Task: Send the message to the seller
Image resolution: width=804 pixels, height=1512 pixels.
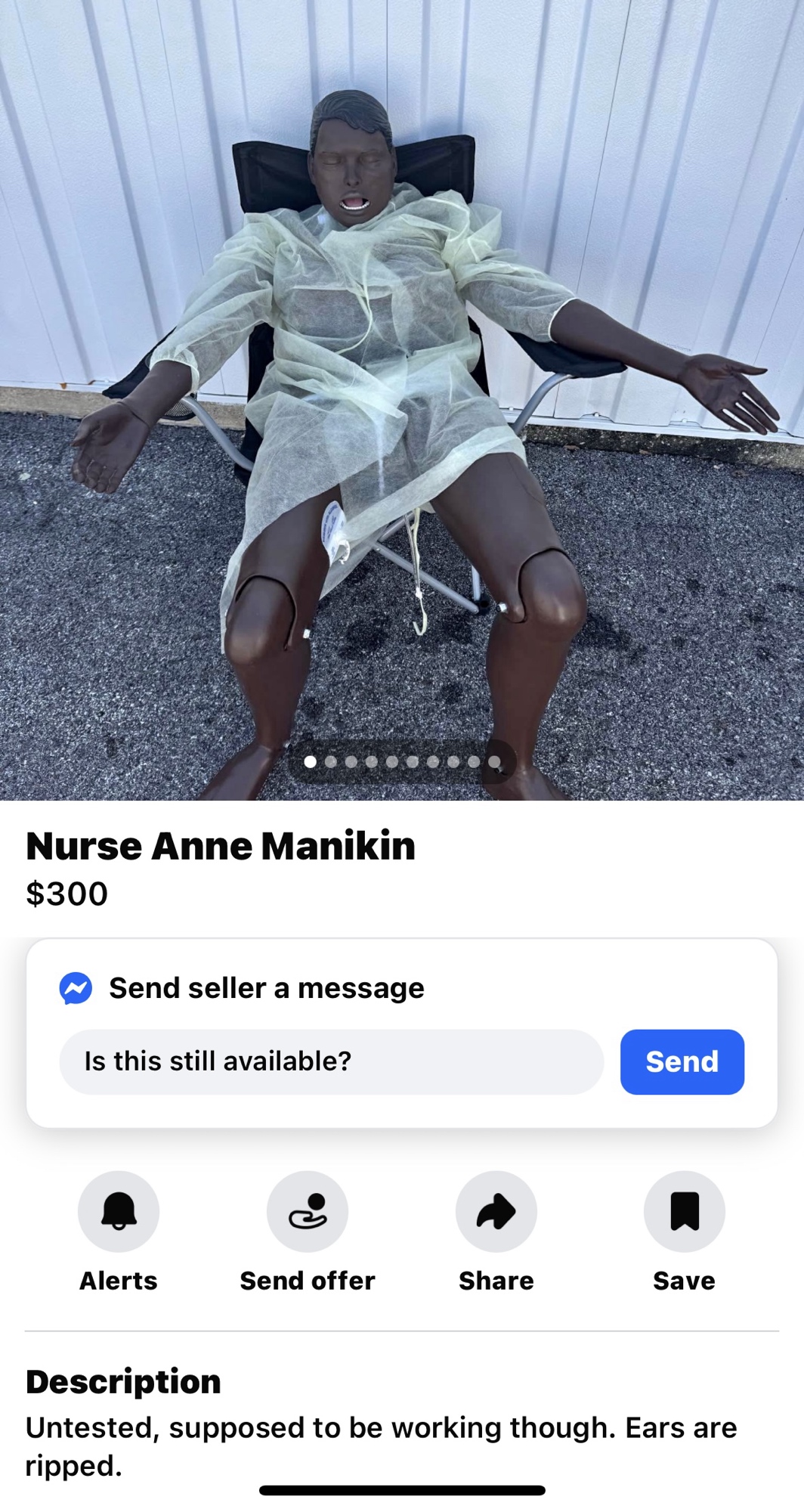Action: coord(682,1061)
